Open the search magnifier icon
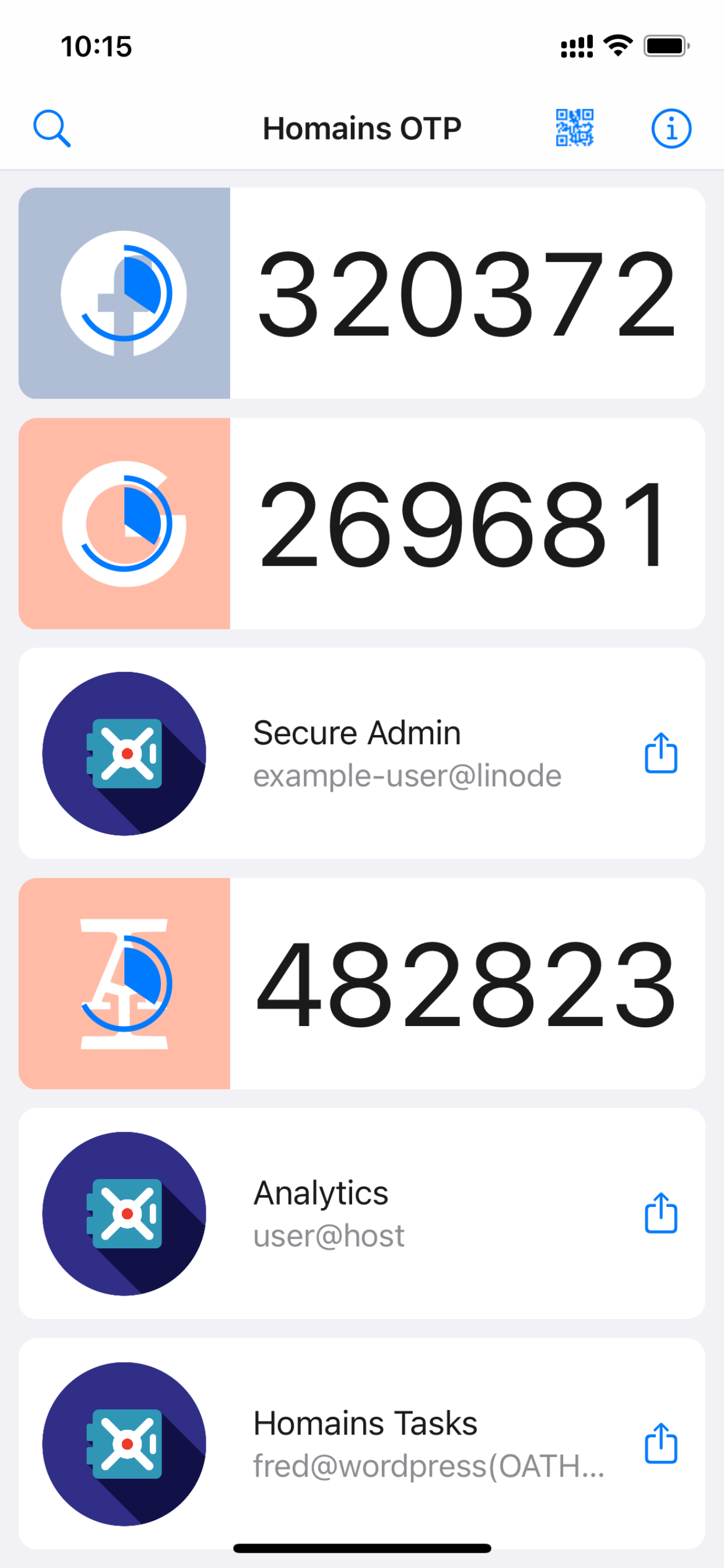 (x=52, y=128)
